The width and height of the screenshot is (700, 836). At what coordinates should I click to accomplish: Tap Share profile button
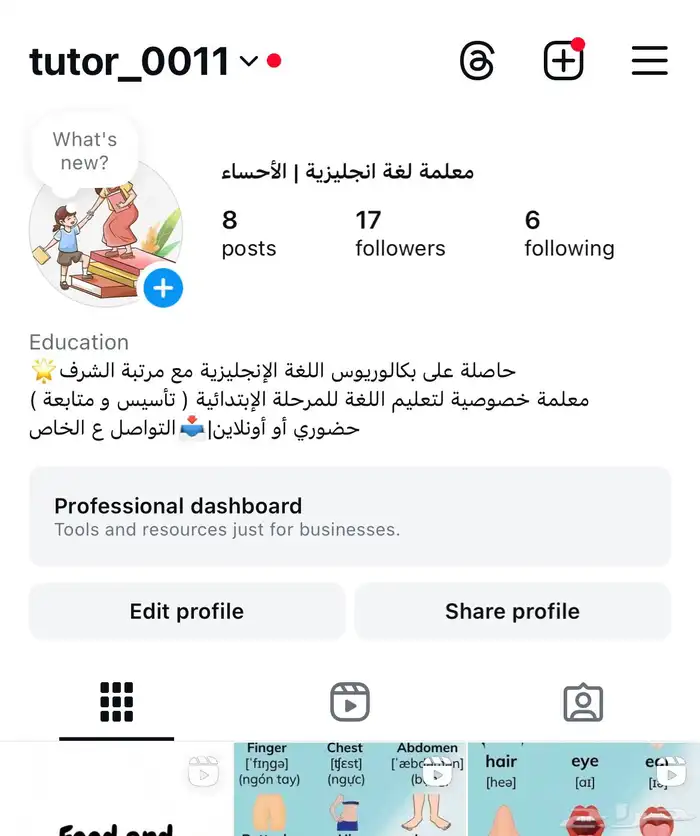(512, 611)
